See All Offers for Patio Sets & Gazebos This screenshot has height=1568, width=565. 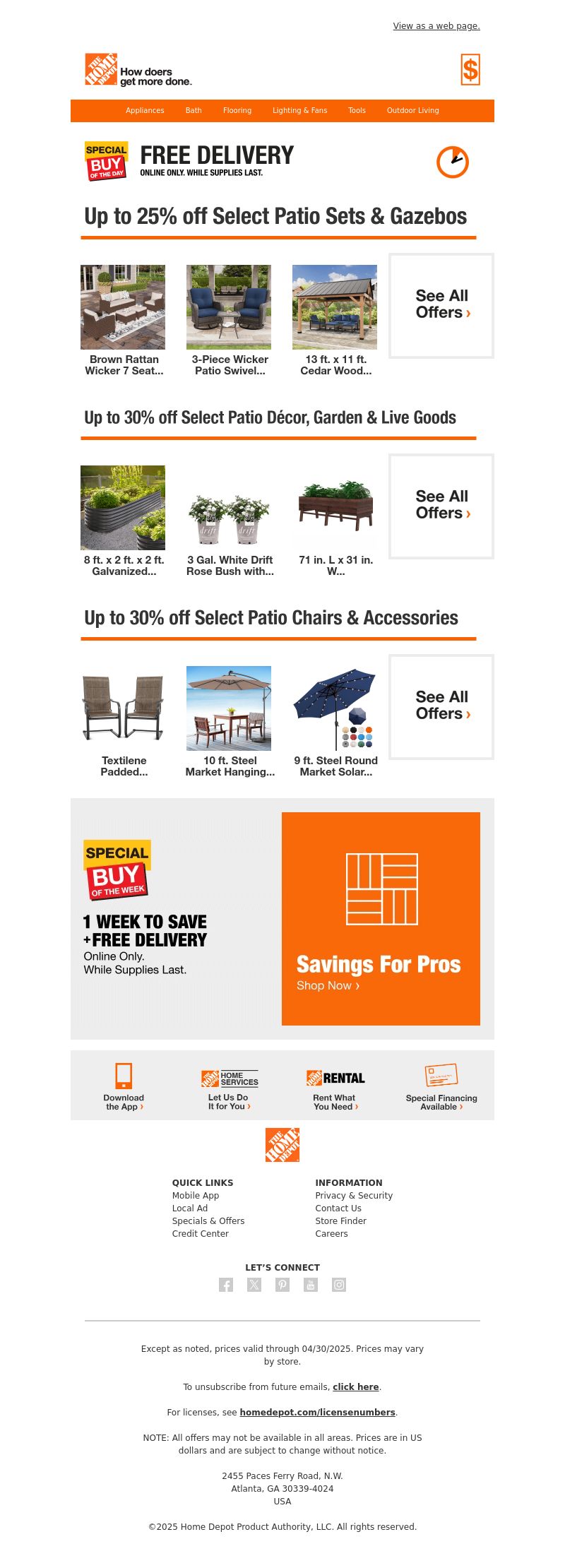tap(441, 305)
